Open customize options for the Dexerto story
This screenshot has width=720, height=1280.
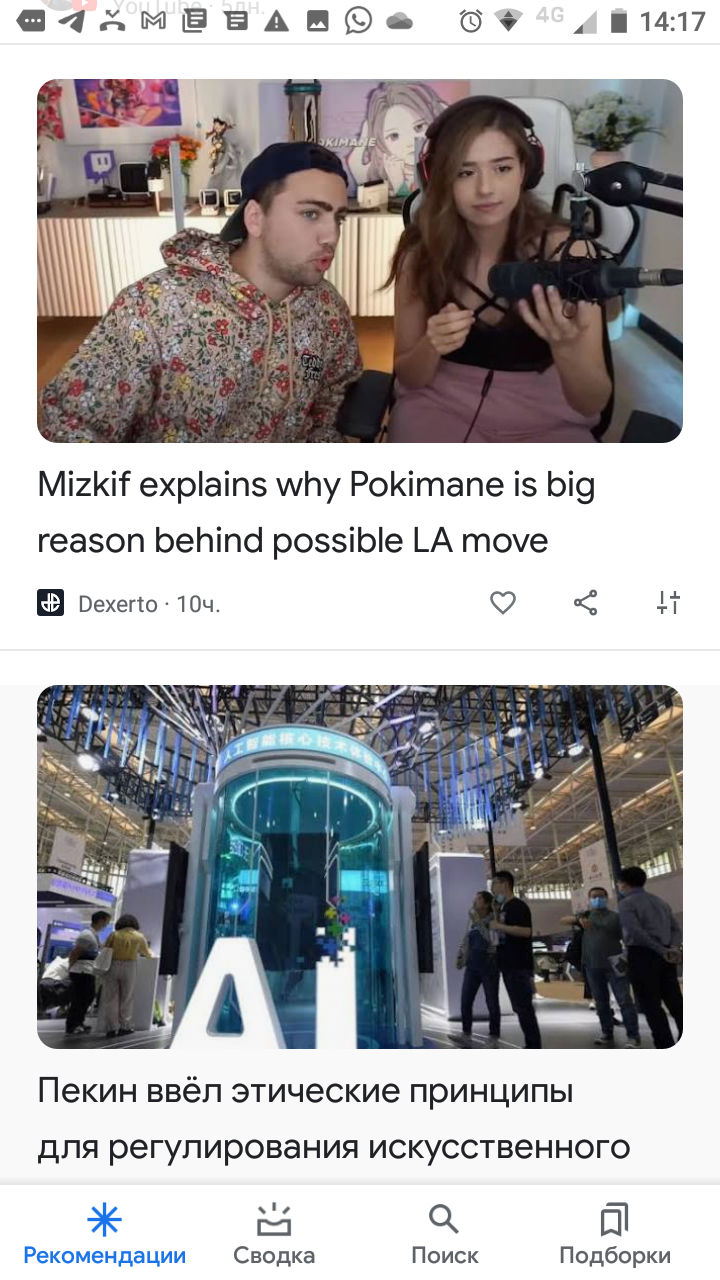[x=668, y=603]
